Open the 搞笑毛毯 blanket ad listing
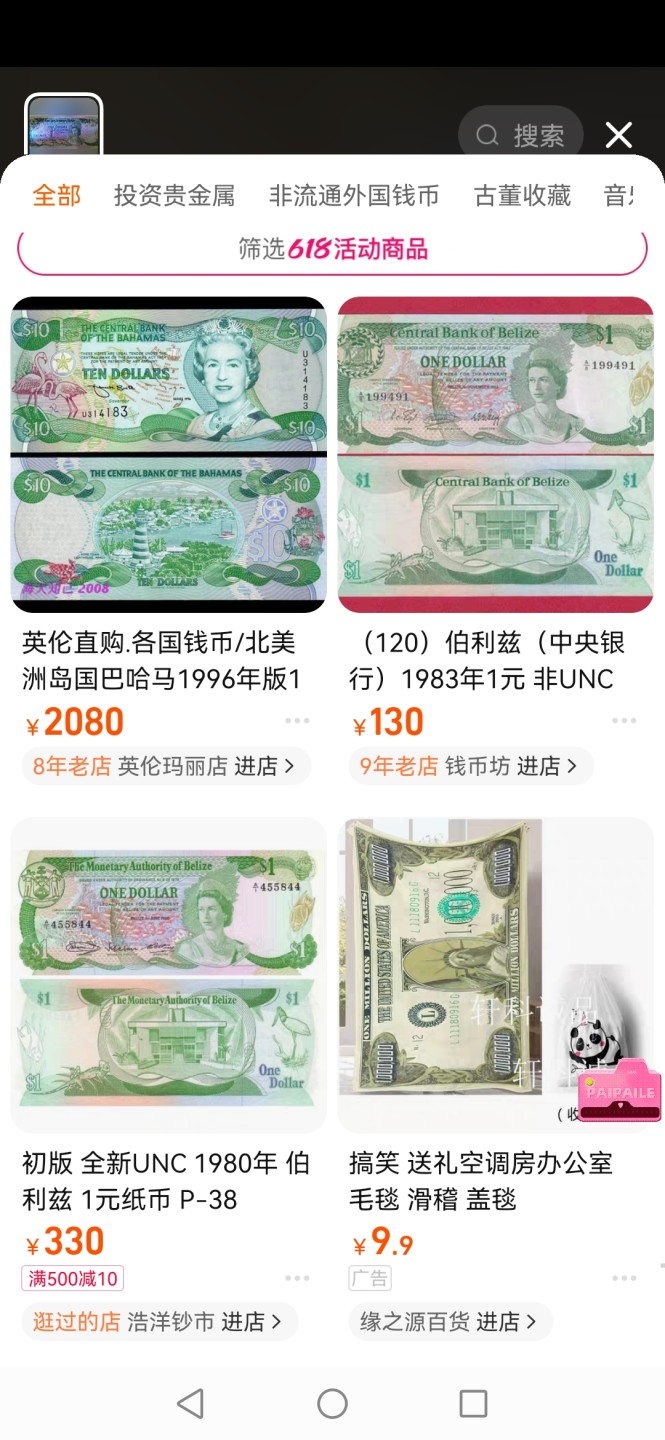The image size is (665, 1440). pos(495,975)
